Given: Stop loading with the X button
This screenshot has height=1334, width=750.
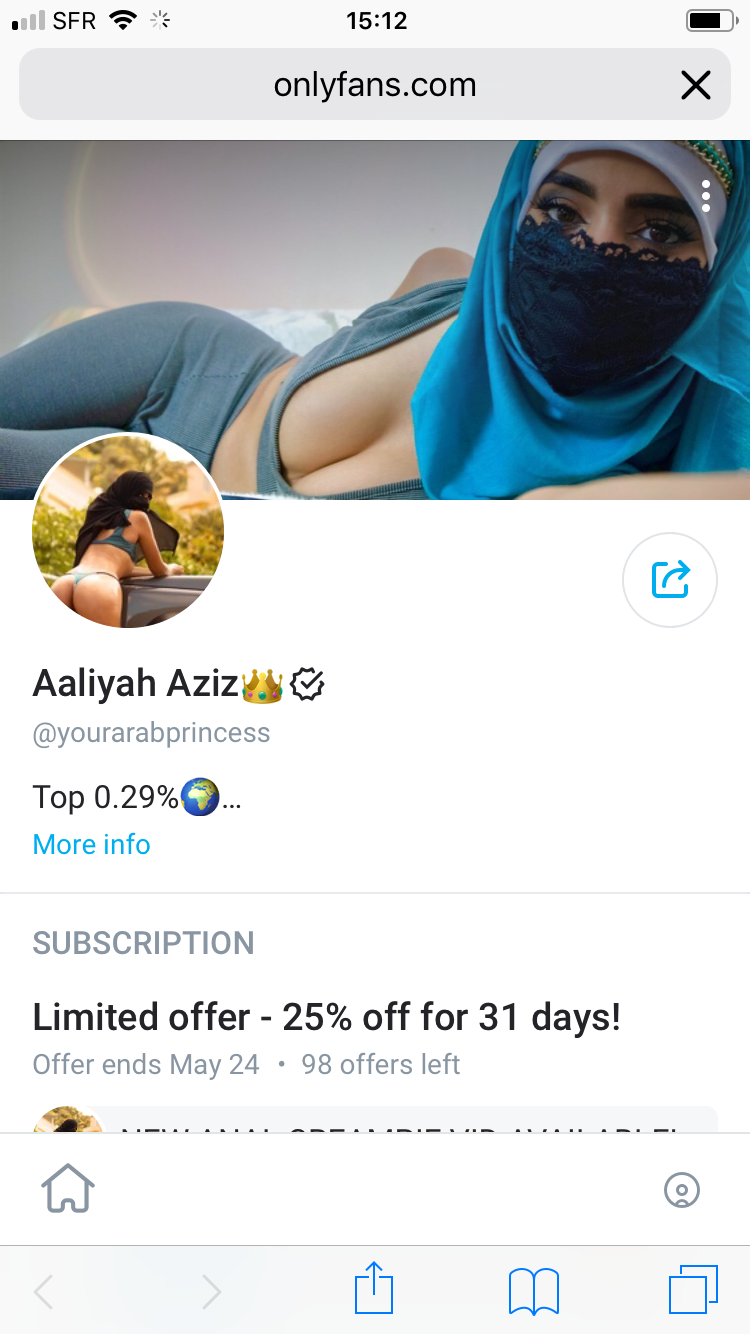Looking at the screenshot, I should 695,85.
